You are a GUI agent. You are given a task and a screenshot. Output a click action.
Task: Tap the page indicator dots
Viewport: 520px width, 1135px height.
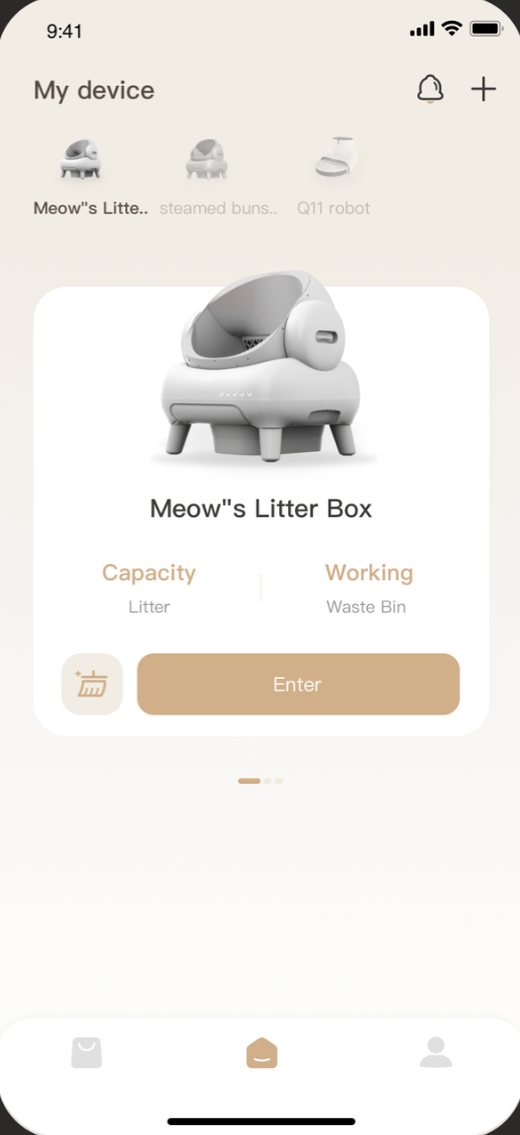coord(261,781)
